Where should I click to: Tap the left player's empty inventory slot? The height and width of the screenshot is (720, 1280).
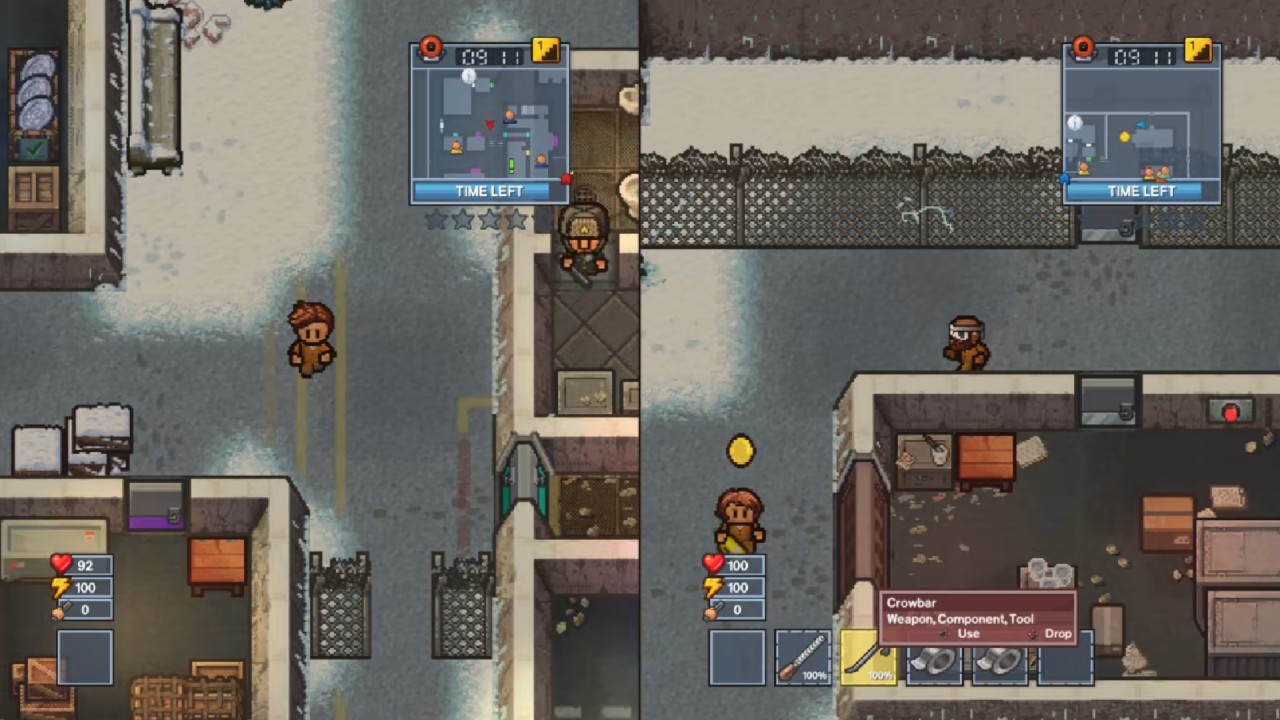tap(85, 657)
